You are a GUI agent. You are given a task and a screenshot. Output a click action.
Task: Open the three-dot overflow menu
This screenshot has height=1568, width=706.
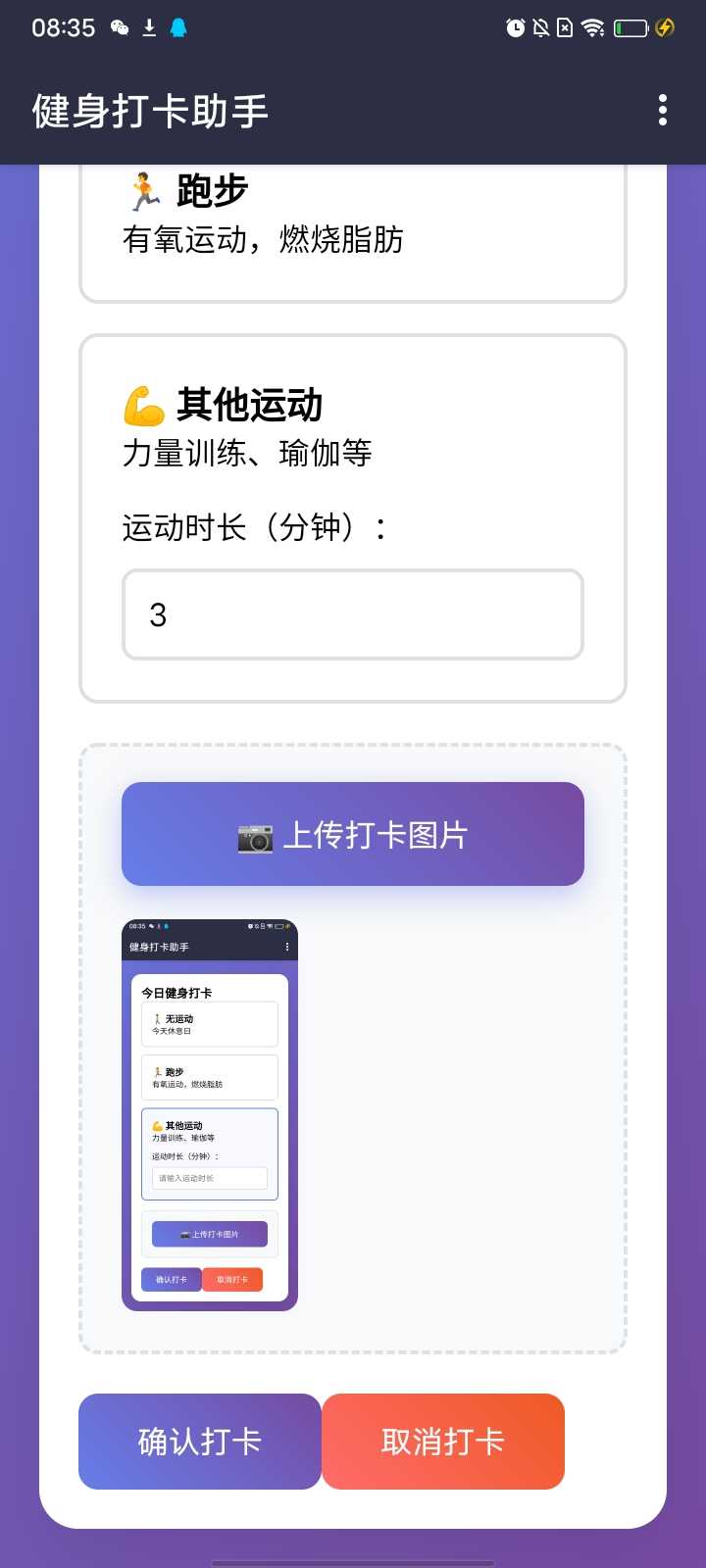pyautogui.click(x=663, y=110)
